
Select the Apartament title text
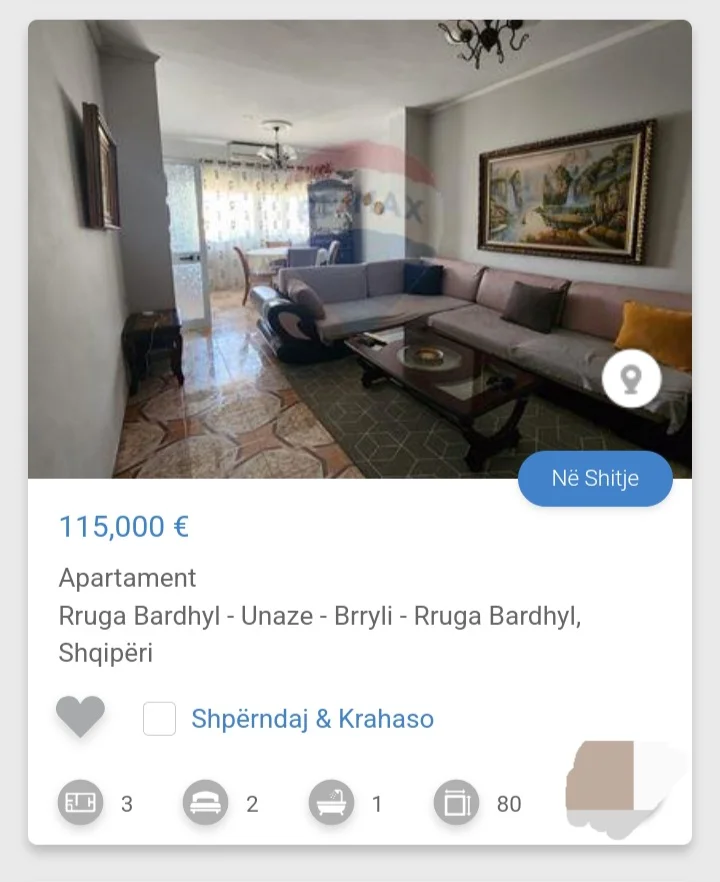coord(128,578)
